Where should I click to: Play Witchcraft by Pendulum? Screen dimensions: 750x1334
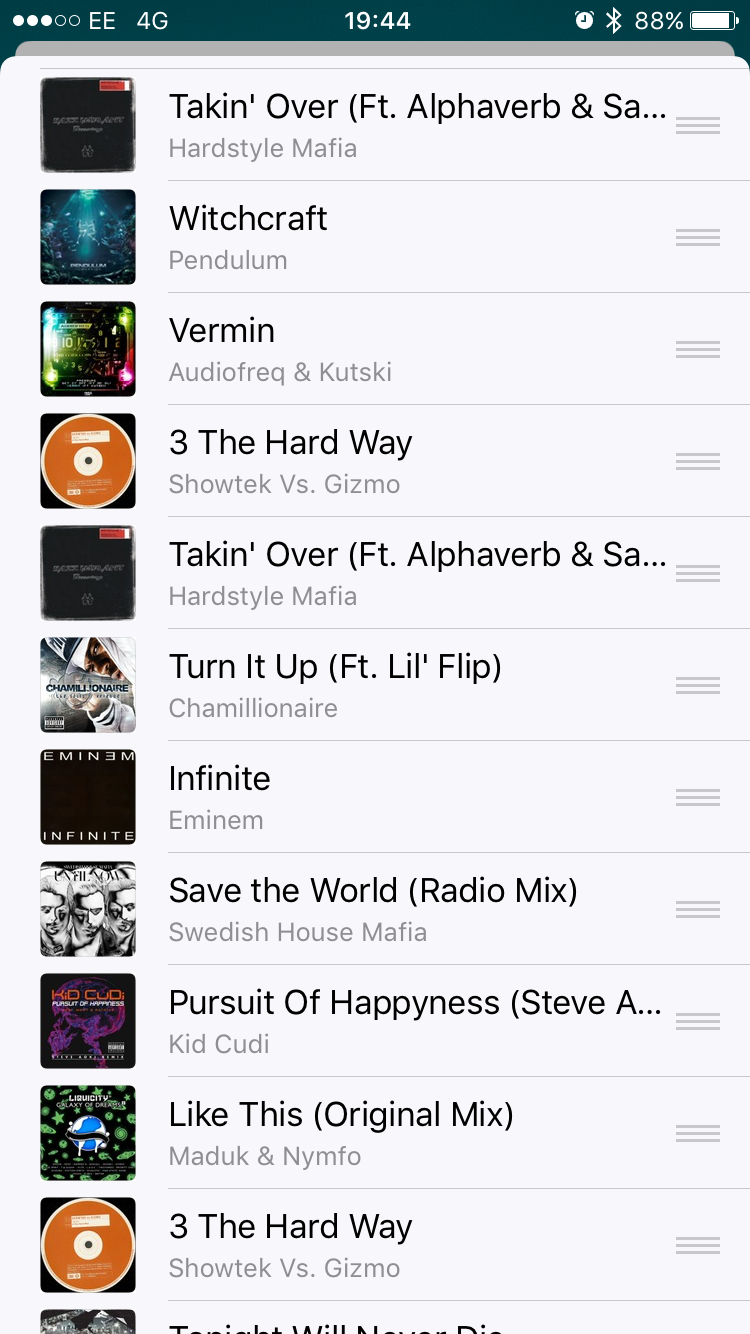click(400, 237)
